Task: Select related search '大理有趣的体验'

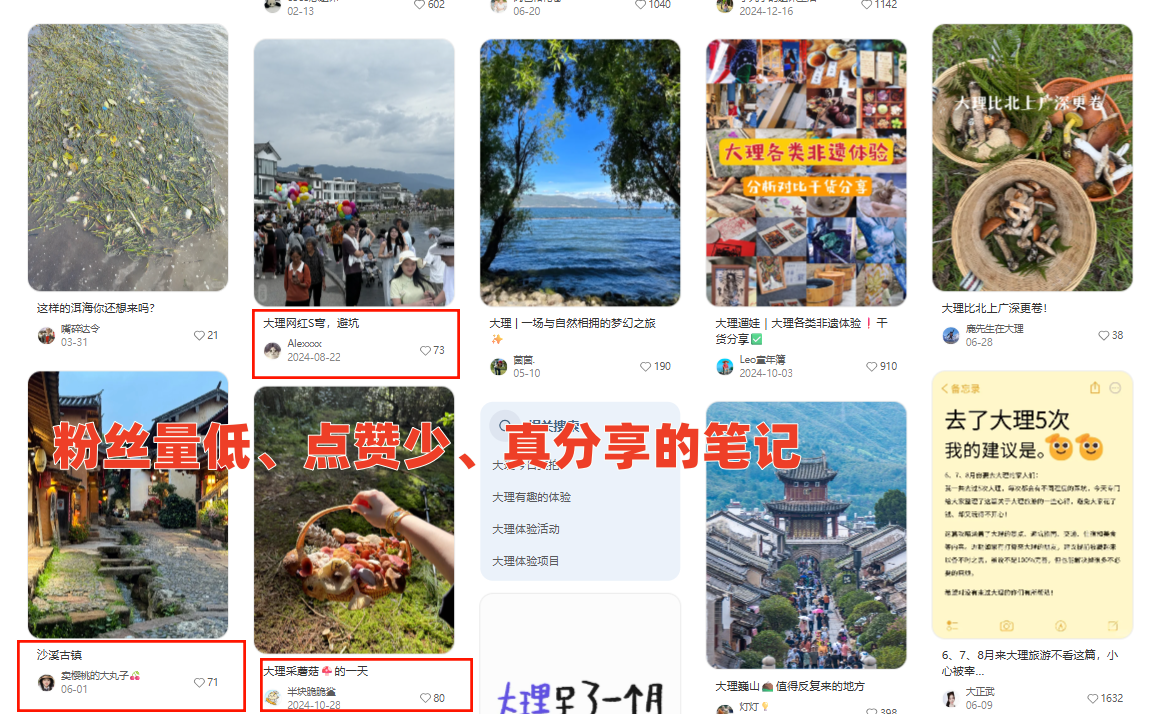Action: point(531,497)
